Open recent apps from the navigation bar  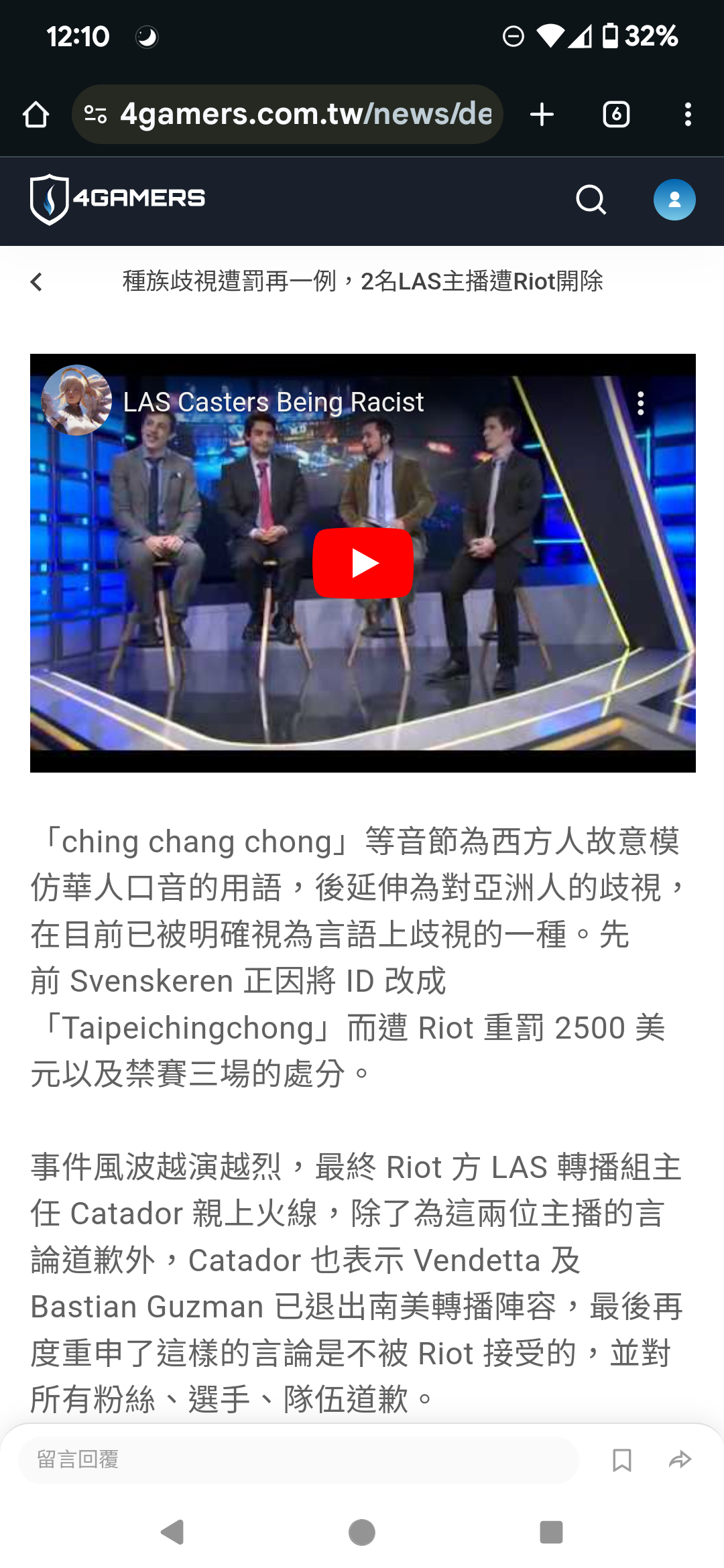tap(551, 1532)
